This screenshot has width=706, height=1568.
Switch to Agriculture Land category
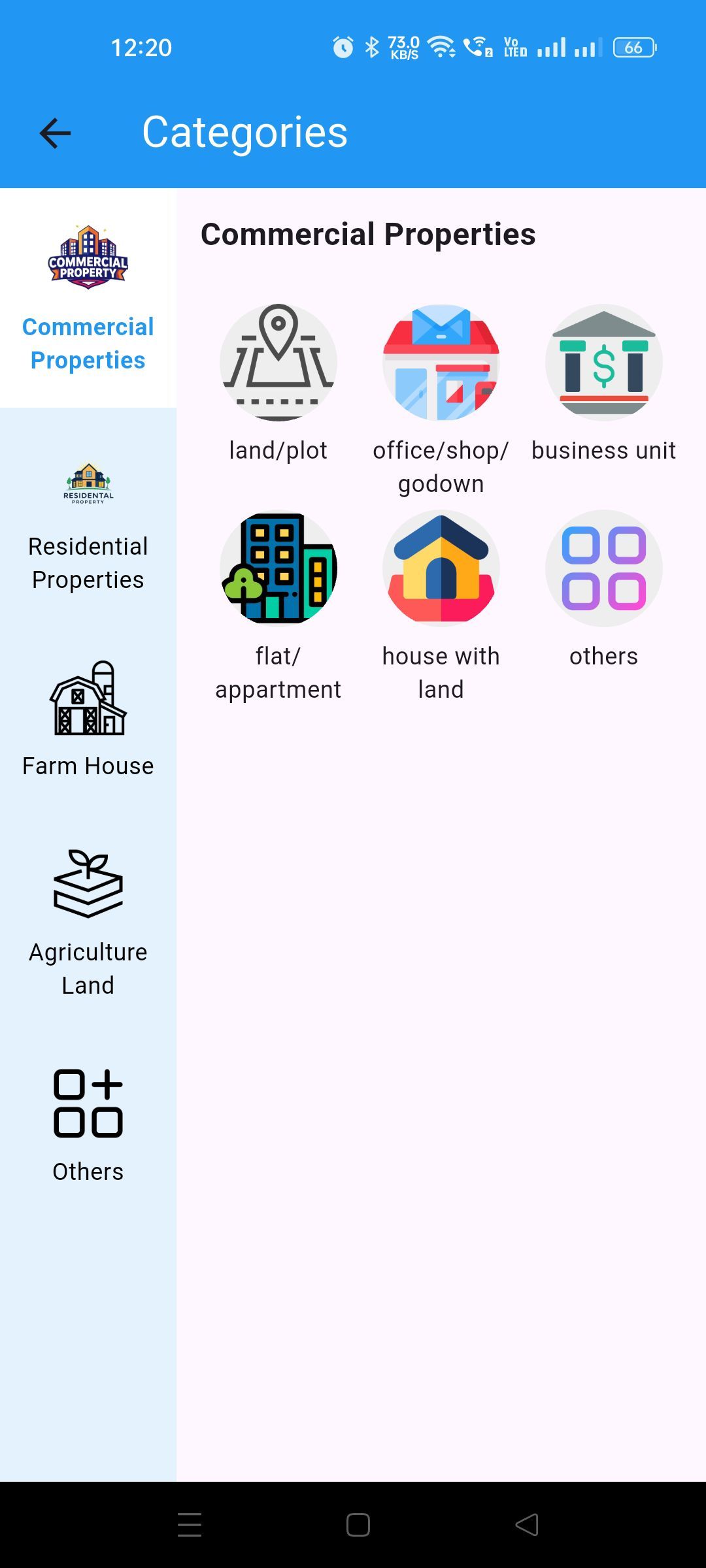(88, 921)
